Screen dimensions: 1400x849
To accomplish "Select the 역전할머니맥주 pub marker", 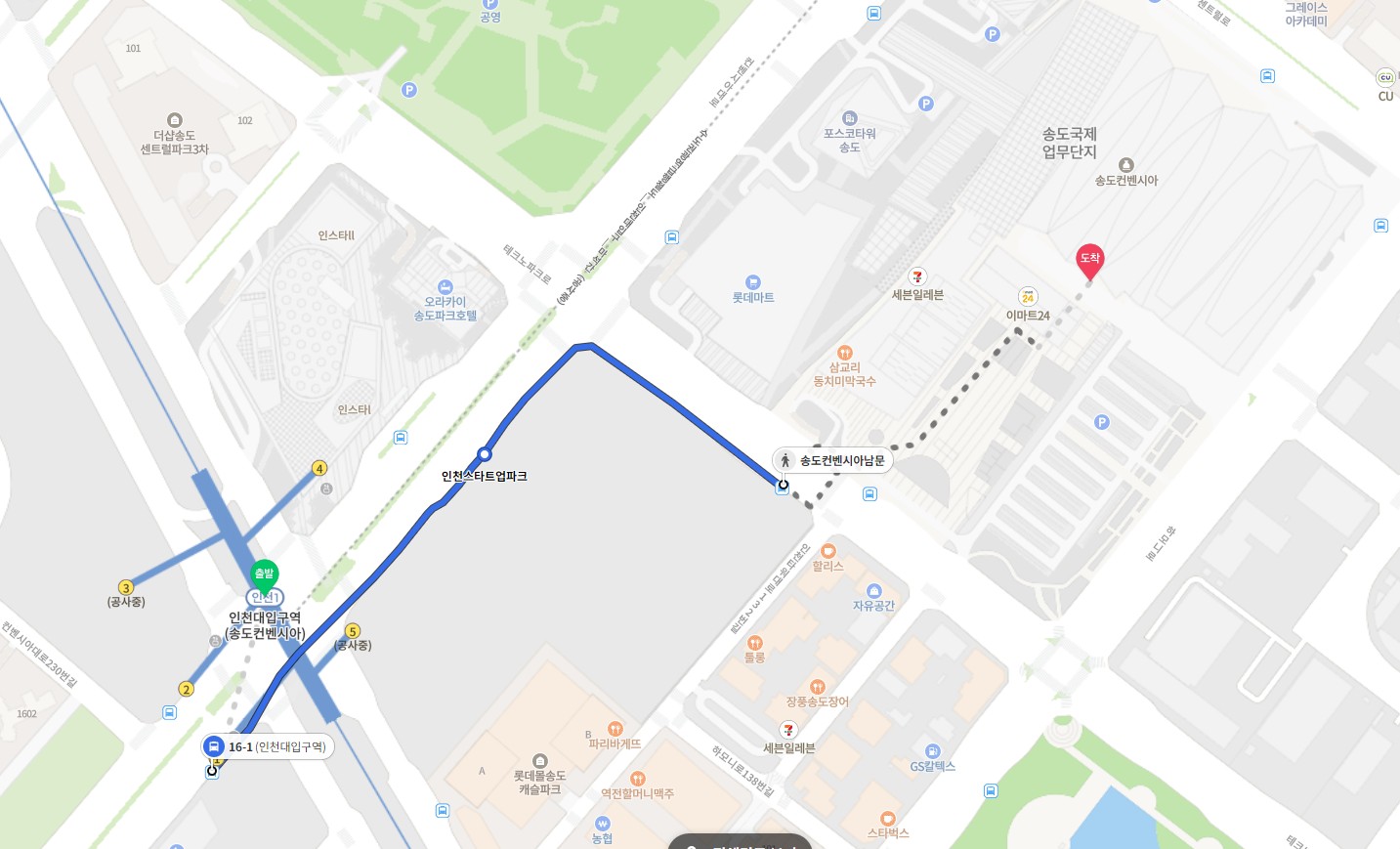I will pos(637,779).
